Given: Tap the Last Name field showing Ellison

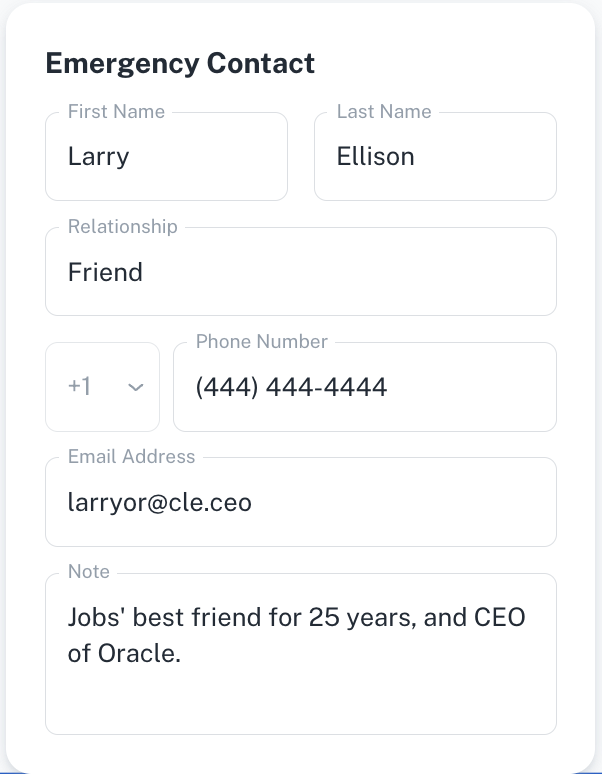Looking at the screenshot, I should coord(435,157).
